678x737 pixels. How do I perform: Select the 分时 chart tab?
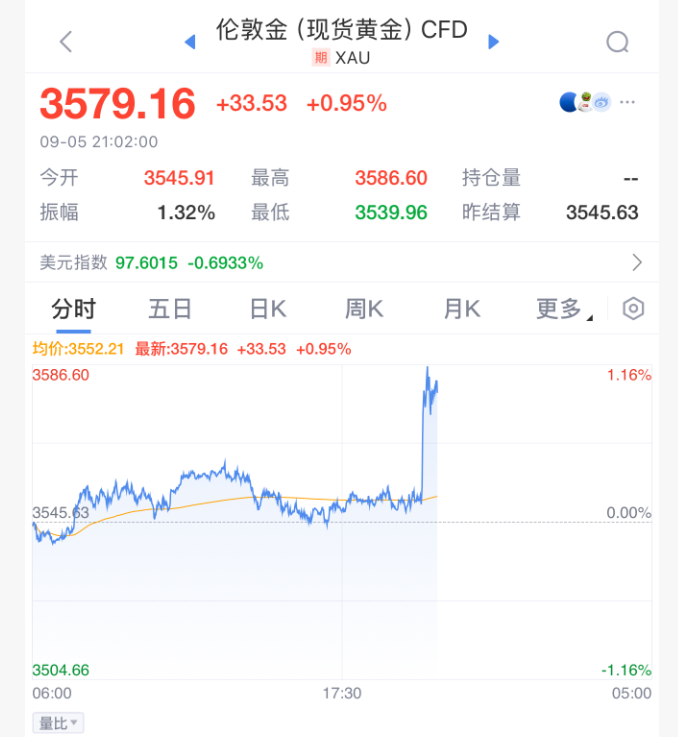72,309
